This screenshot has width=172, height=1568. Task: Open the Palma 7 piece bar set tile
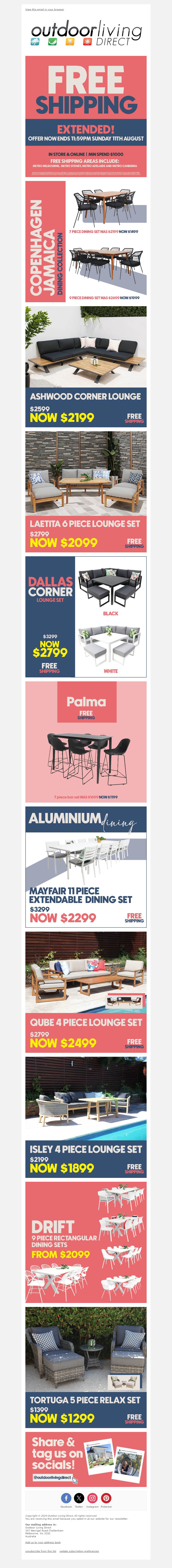[86, 741]
